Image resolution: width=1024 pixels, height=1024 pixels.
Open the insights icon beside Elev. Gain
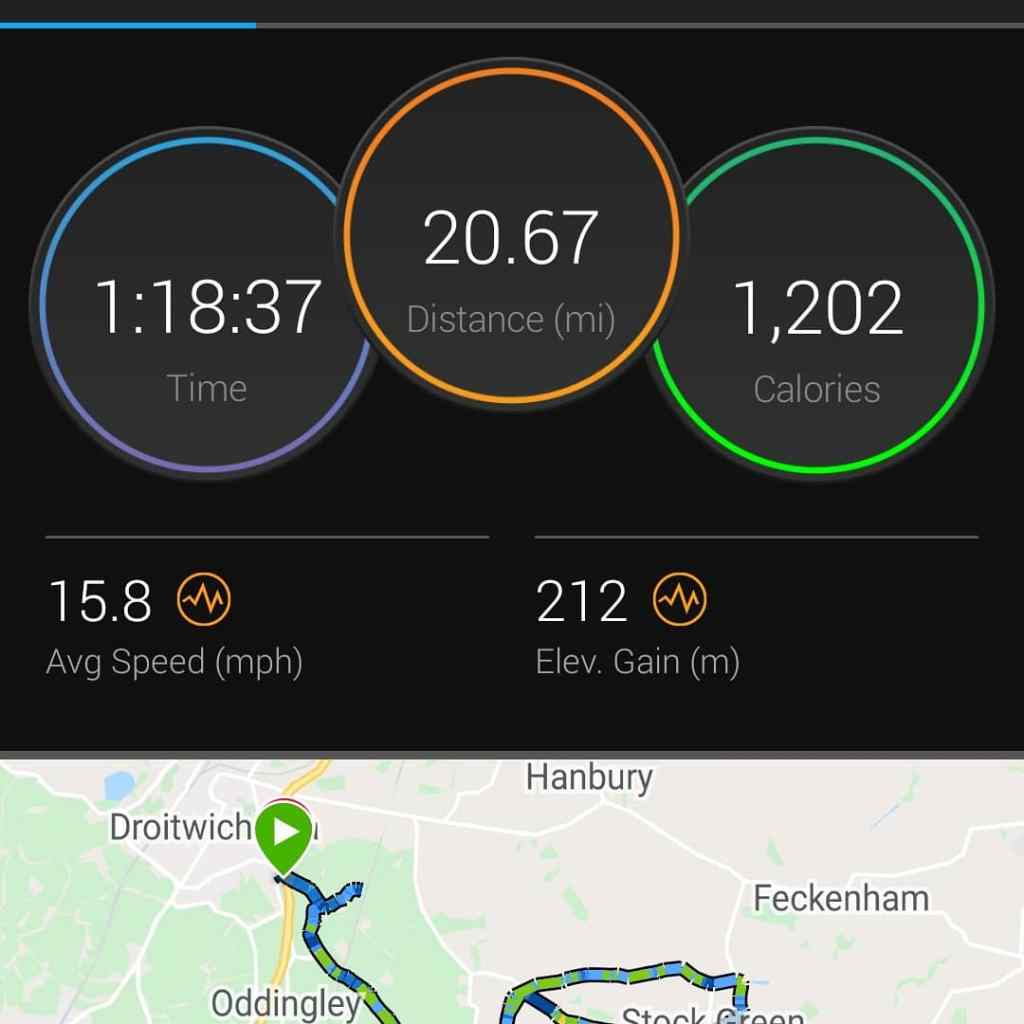coord(680,600)
